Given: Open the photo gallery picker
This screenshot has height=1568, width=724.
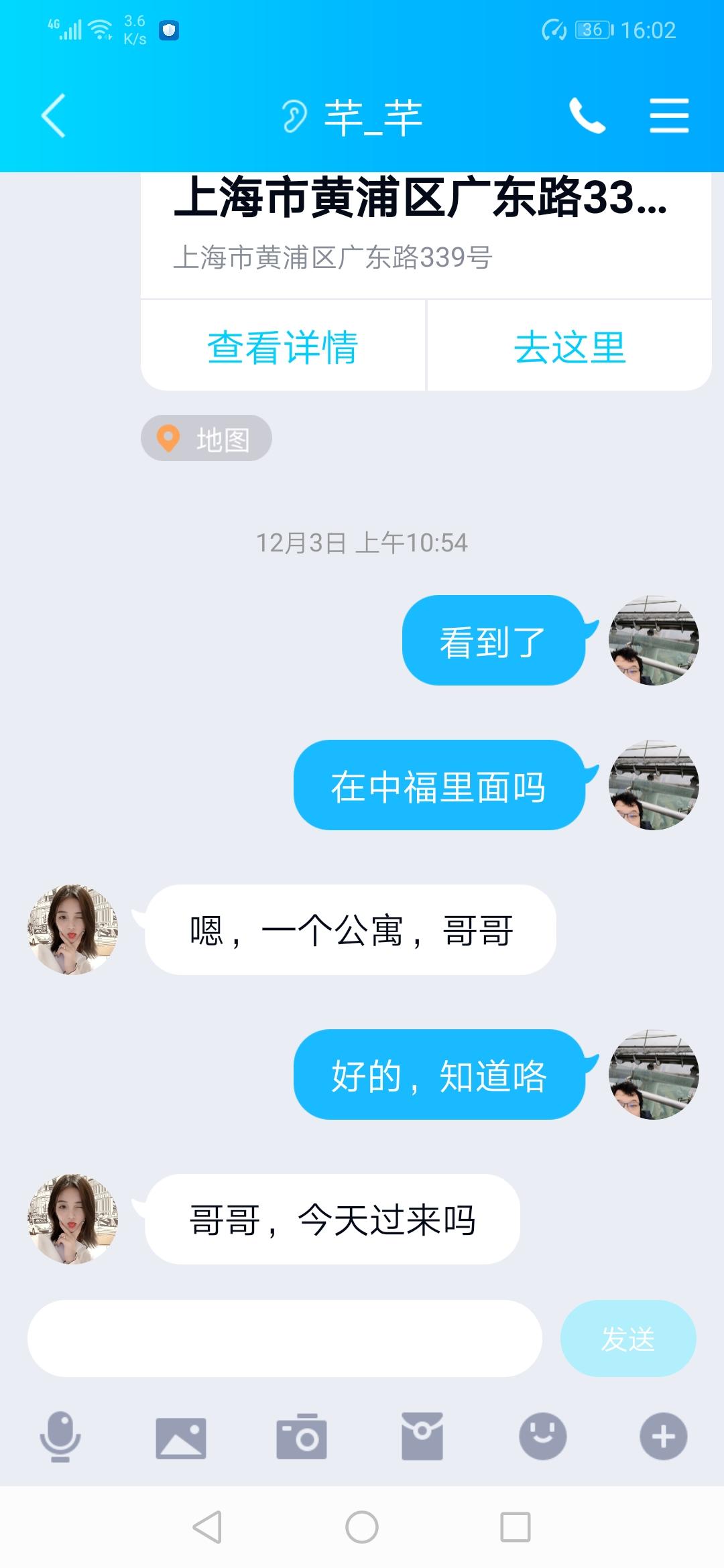Looking at the screenshot, I should click(x=181, y=1437).
